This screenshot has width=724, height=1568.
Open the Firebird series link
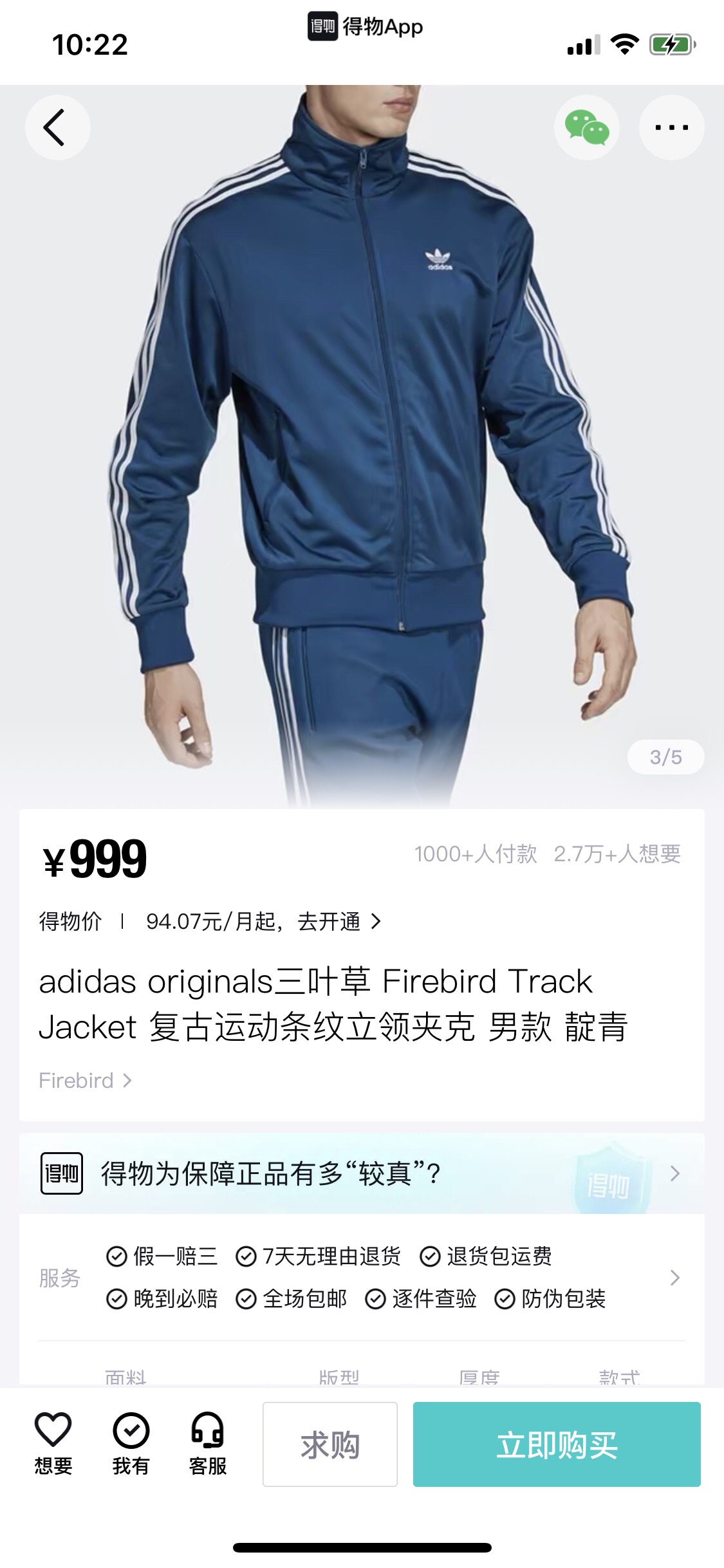point(85,1081)
